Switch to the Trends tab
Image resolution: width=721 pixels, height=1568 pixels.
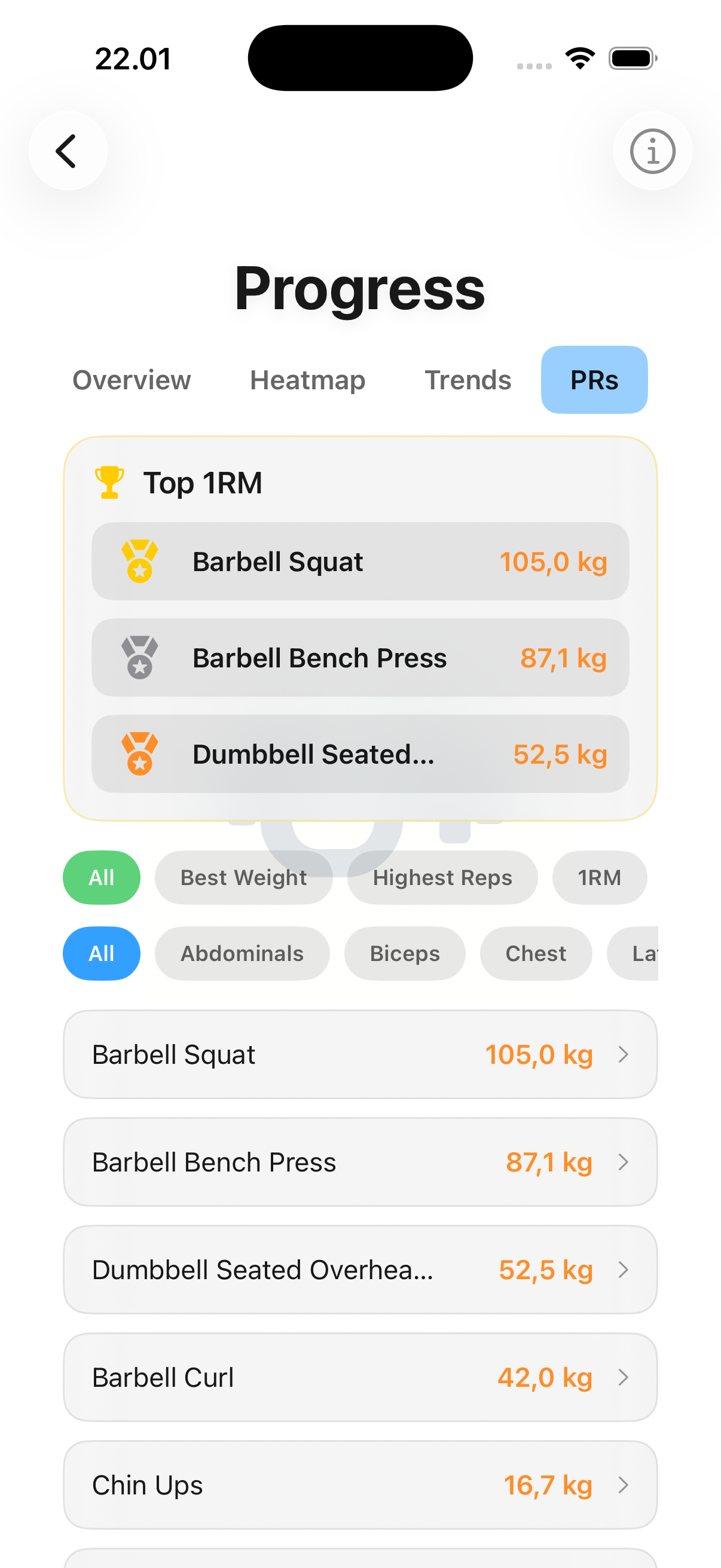468,379
